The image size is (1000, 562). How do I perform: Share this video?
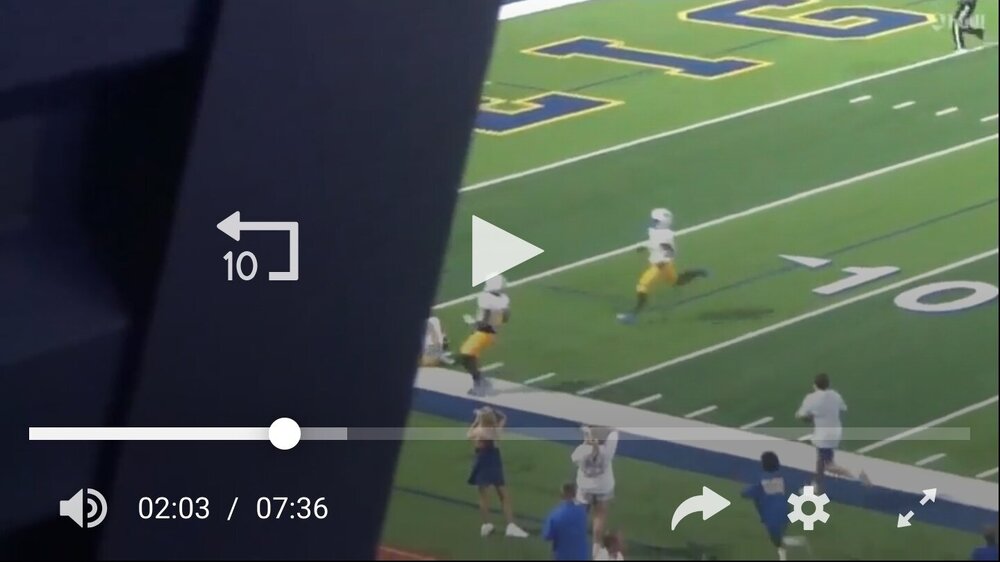tap(700, 508)
